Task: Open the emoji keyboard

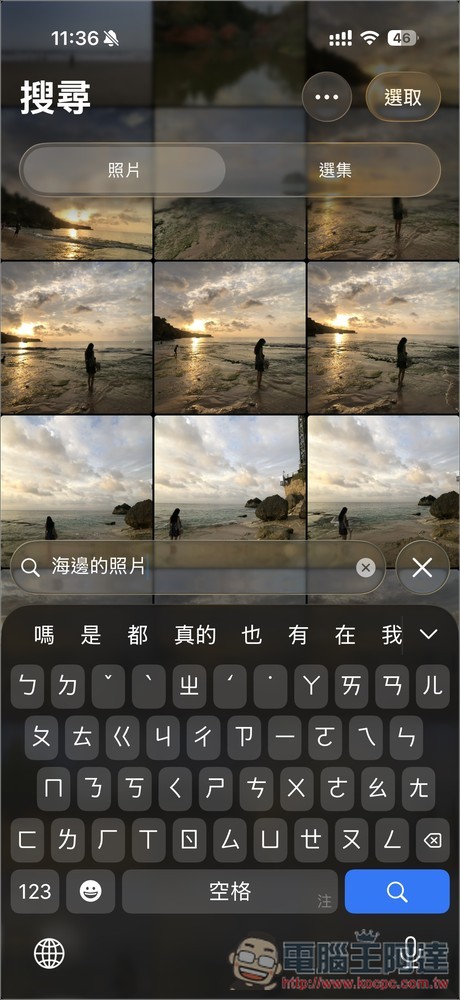Action: tap(91, 891)
